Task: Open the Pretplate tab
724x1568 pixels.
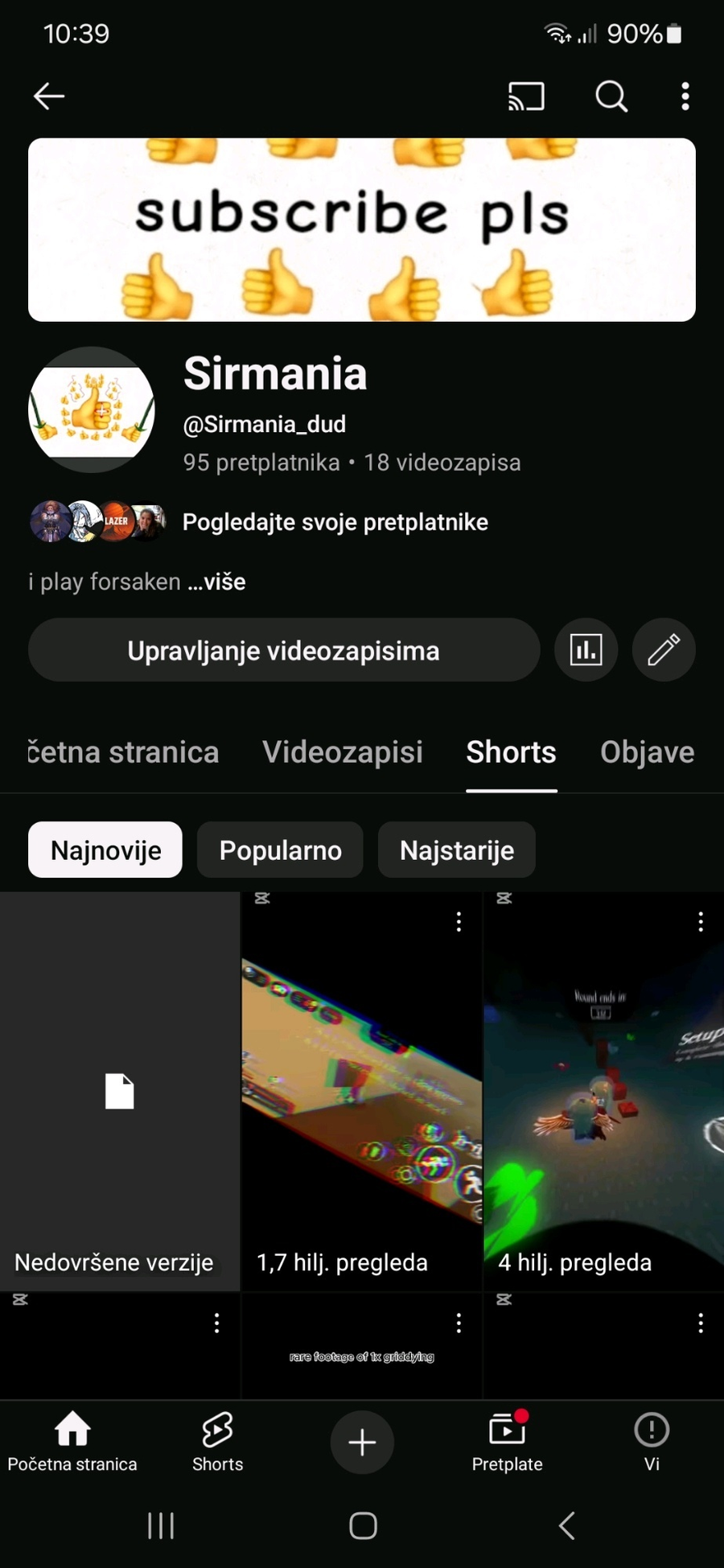Action: 507,1441
